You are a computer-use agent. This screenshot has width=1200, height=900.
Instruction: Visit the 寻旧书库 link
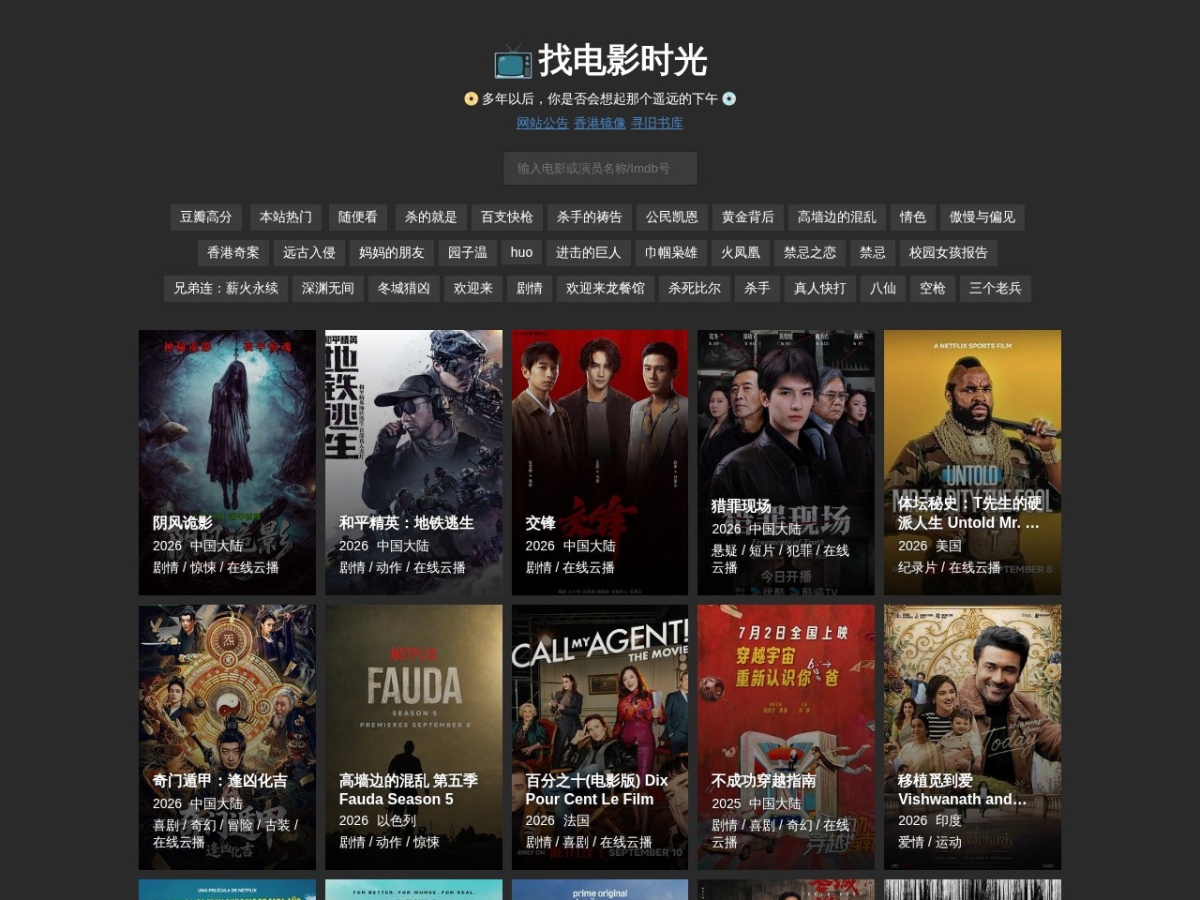(x=657, y=123)
